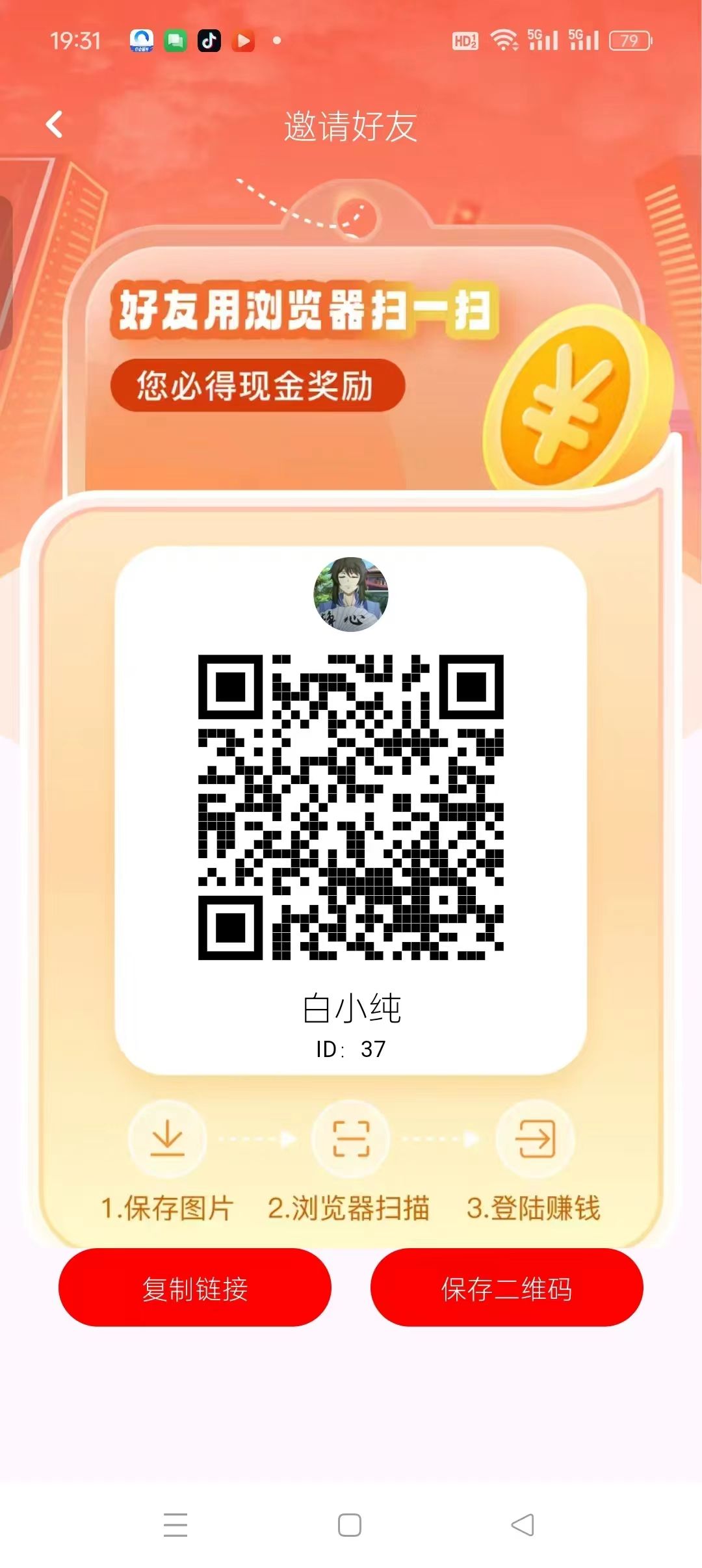Go to the system home screen
The image size is (702, 1568).
(x=350, y=1524)
